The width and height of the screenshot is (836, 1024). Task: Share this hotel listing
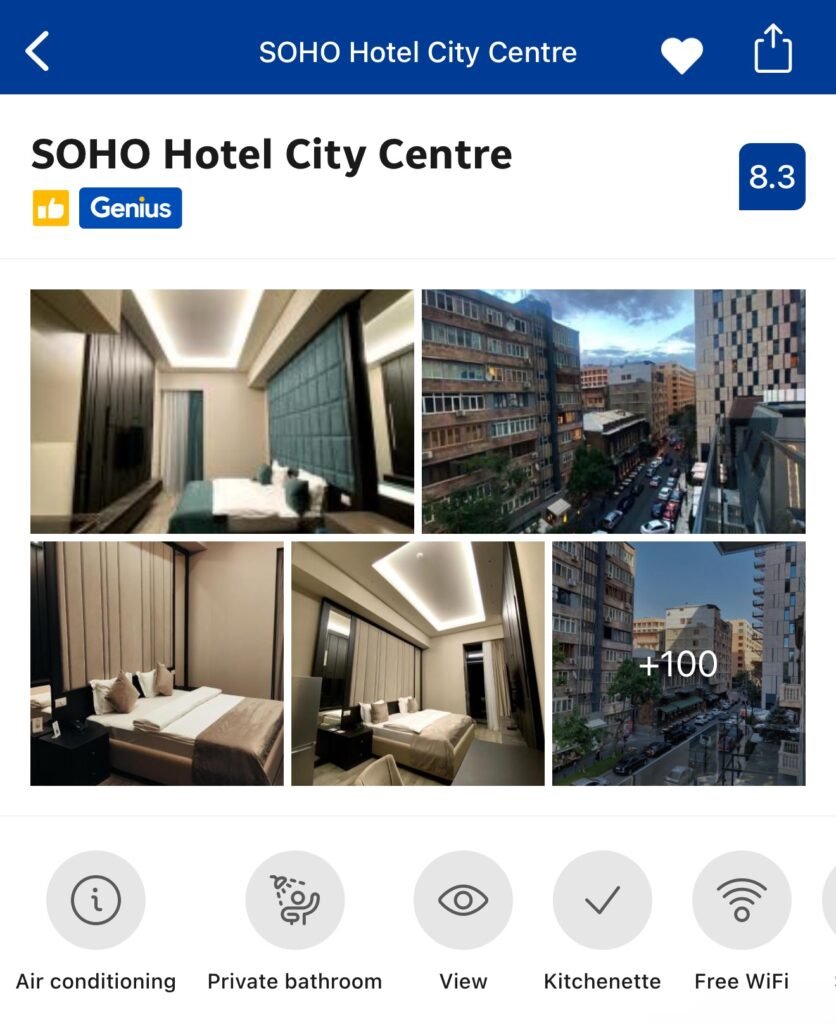tap(772, 50)
